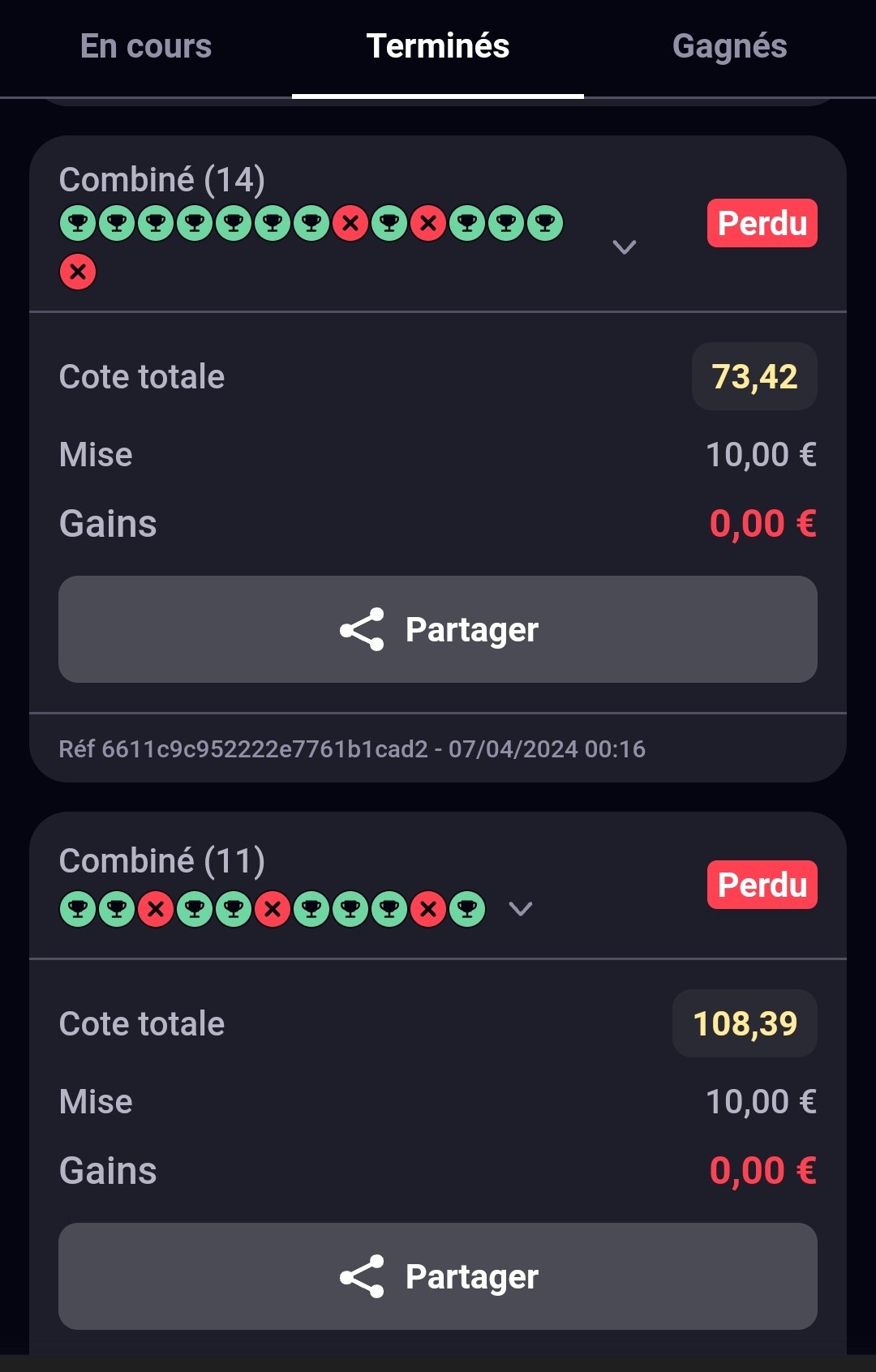Expand the Combiné (11) bet details
876x1372 pixels.
coord(520,909)
